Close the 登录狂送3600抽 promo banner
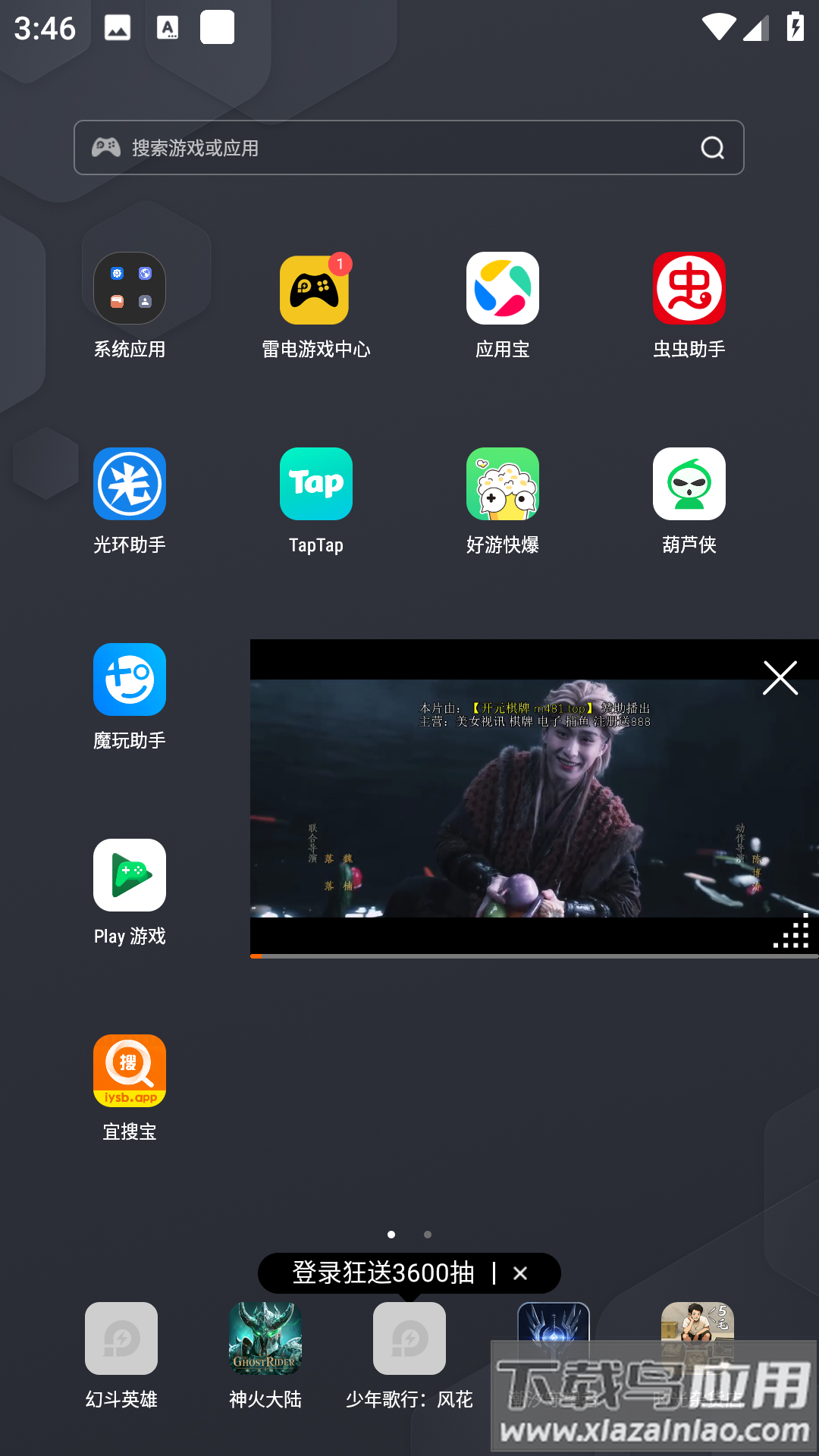Viewport: 819px width, 1456px height. point(520,1273)
